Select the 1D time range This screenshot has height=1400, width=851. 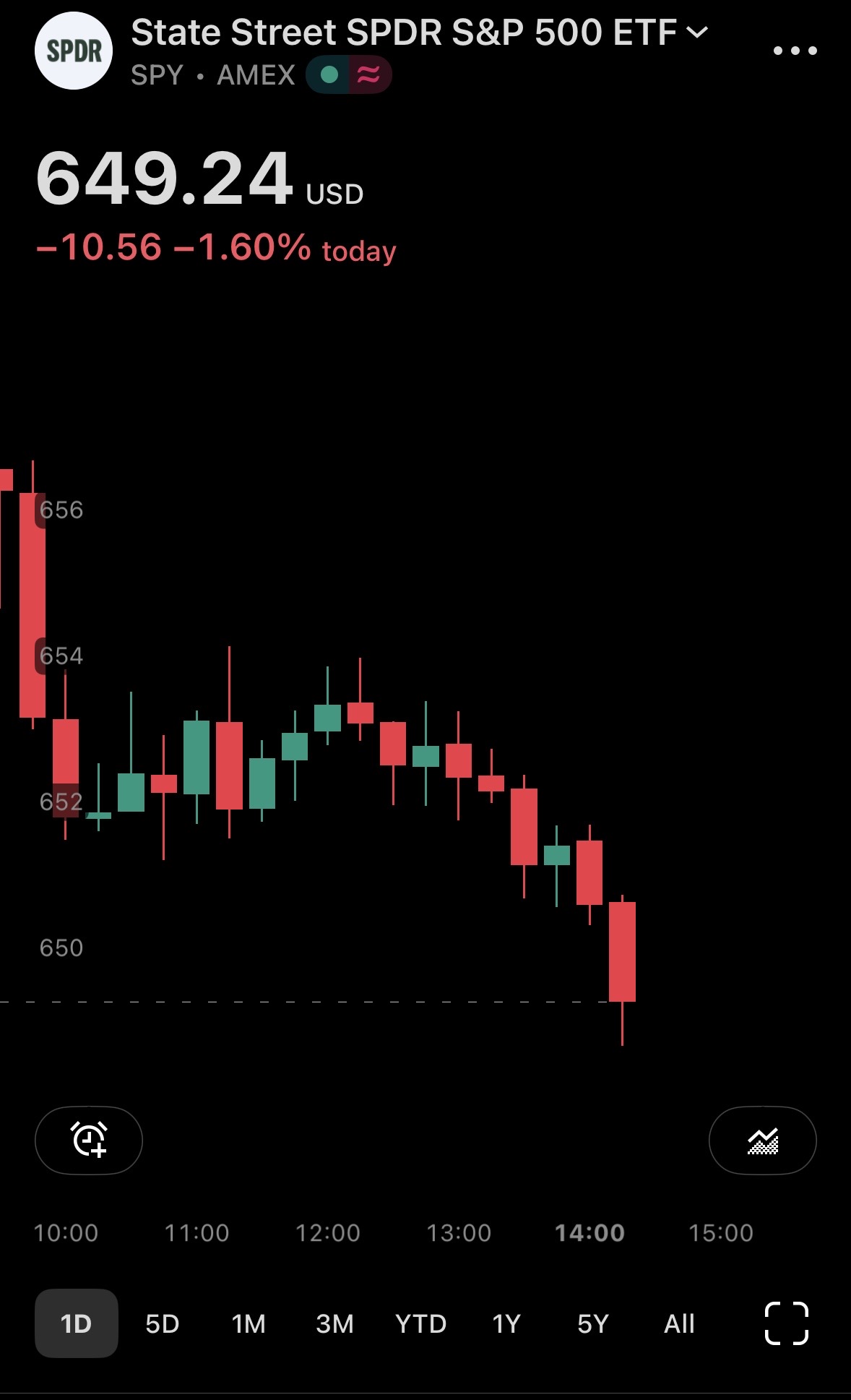click(x=76, y=1323)
